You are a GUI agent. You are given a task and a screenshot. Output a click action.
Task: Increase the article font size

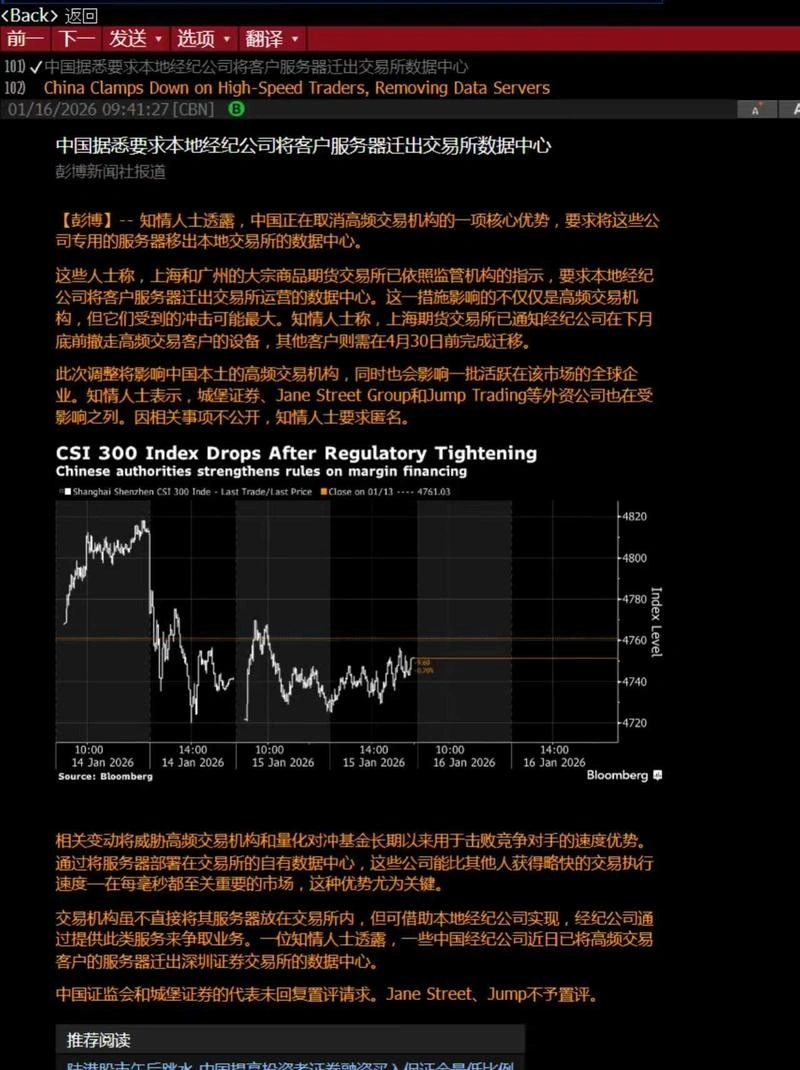(x=790, y=109)
